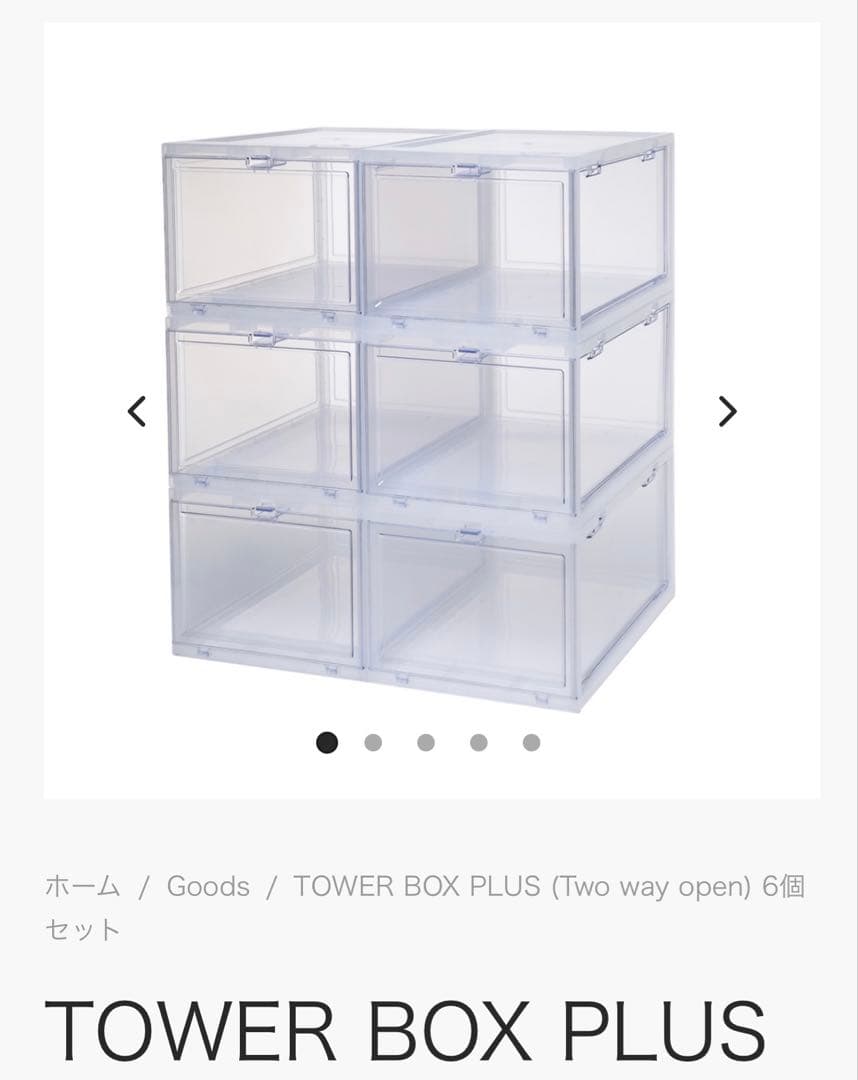Screen dimensions: 858x1080
Task: Click the left navigation chevron
Action: (136, 410)
